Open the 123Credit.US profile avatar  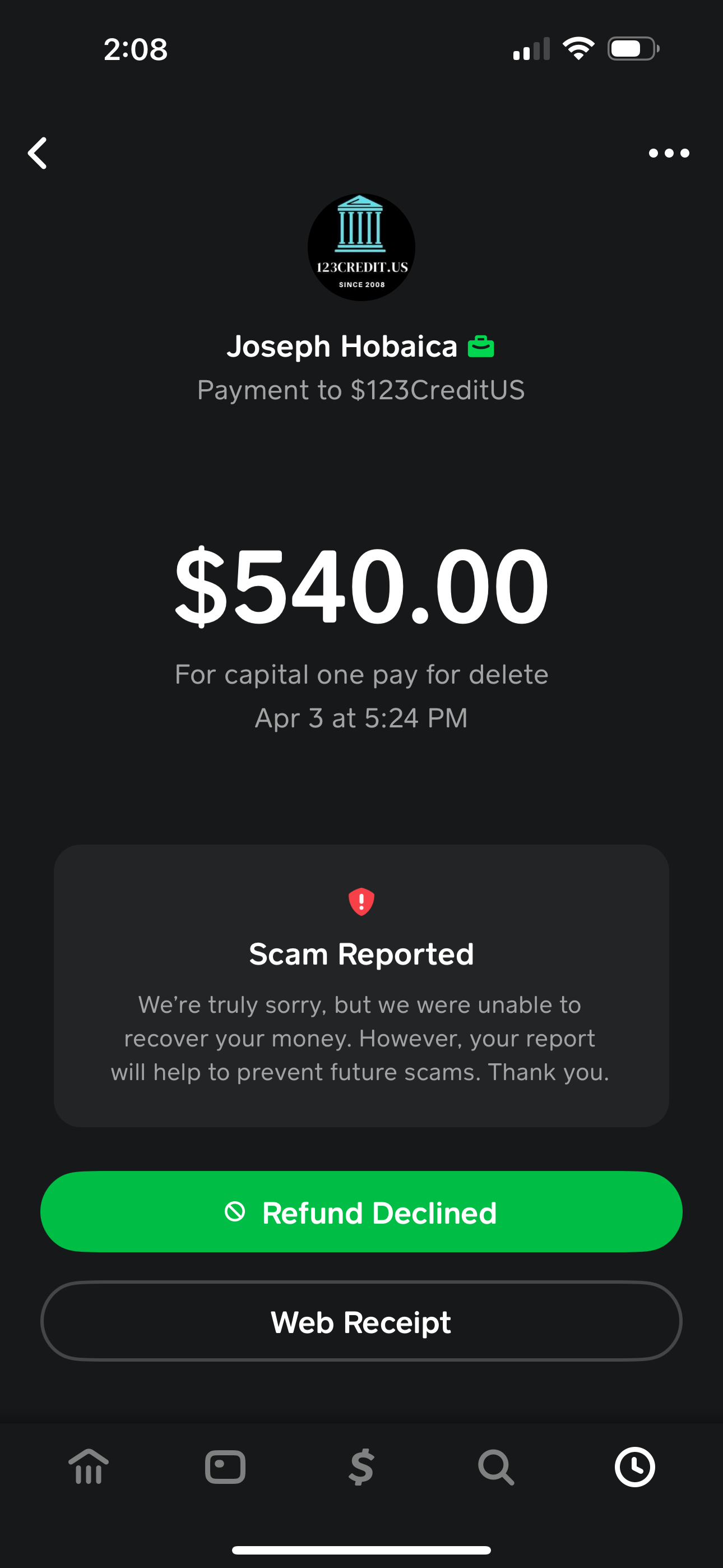point(361,247)
